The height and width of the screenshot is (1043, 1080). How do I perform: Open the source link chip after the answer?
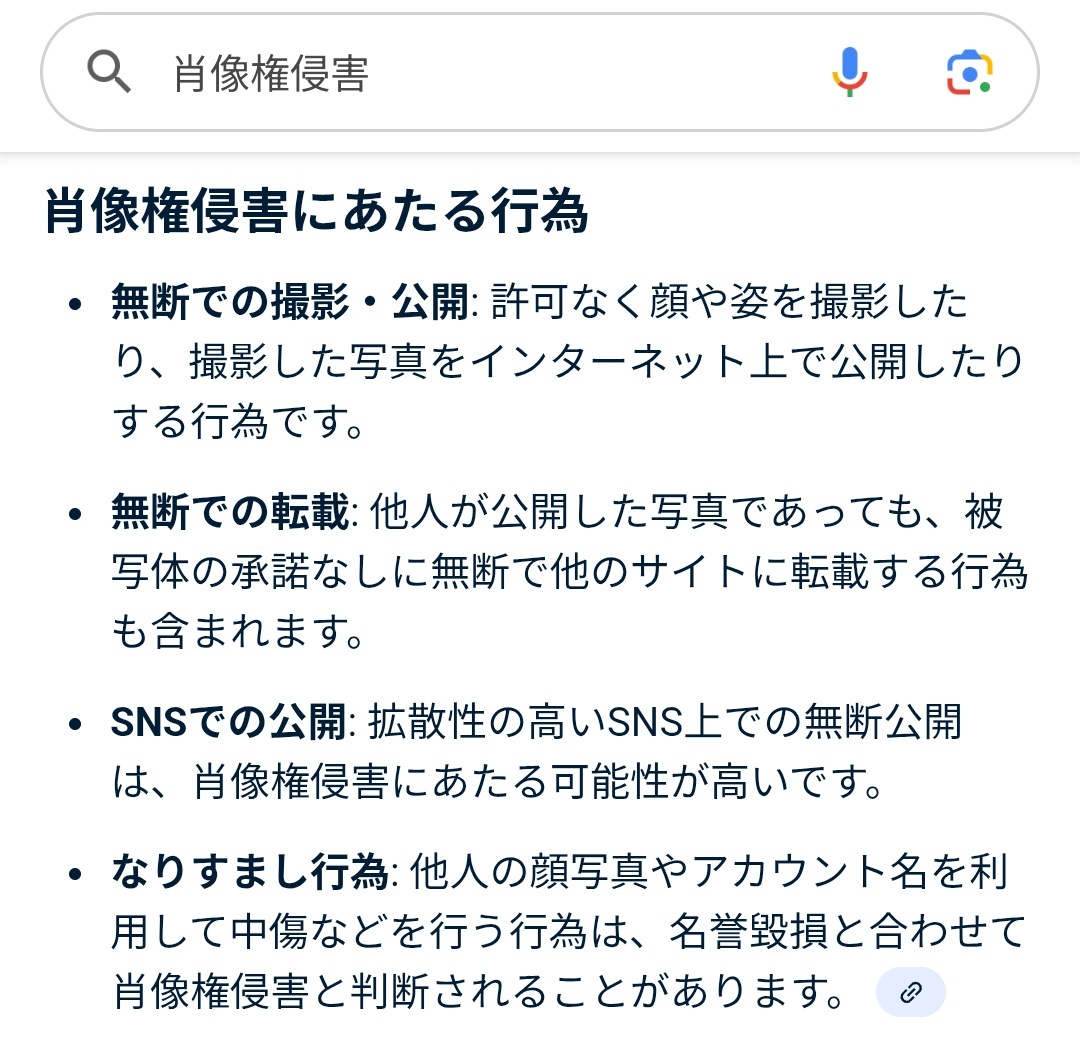click(910, 992)
